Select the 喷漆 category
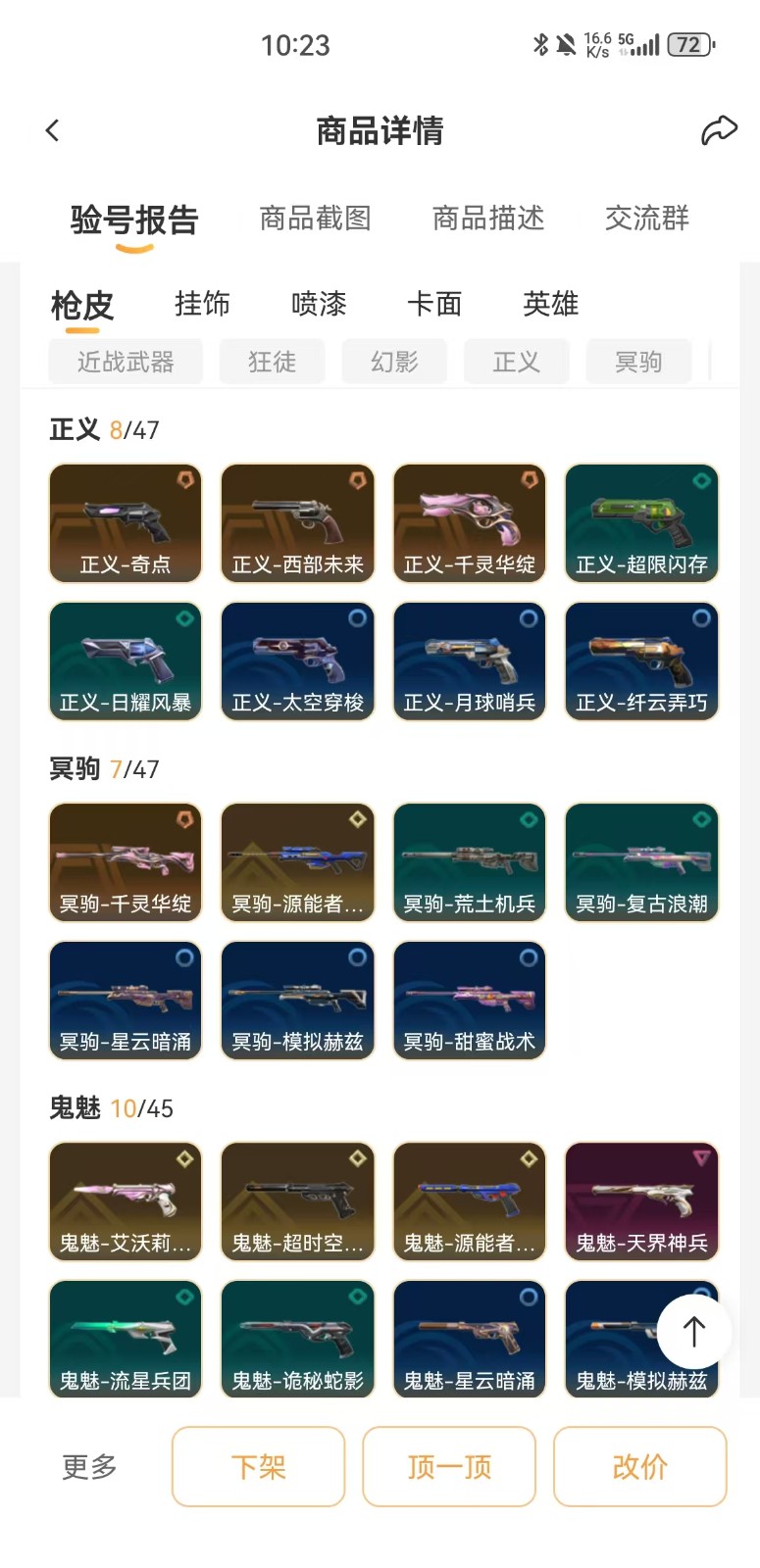 tap(319, 304)
